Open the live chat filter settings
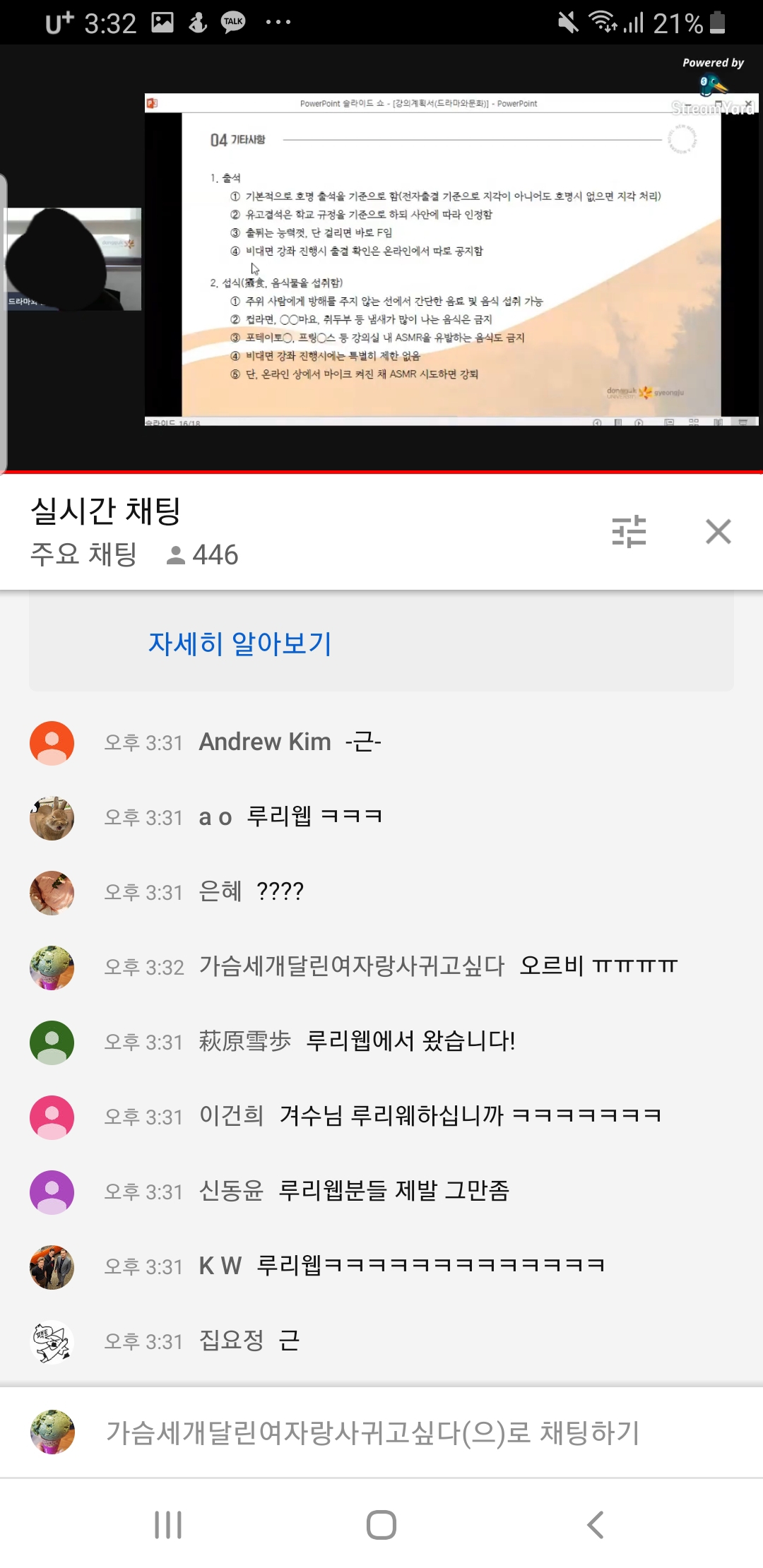The width and height of the screenshot is (763, 1568). [x=629, y=531]
